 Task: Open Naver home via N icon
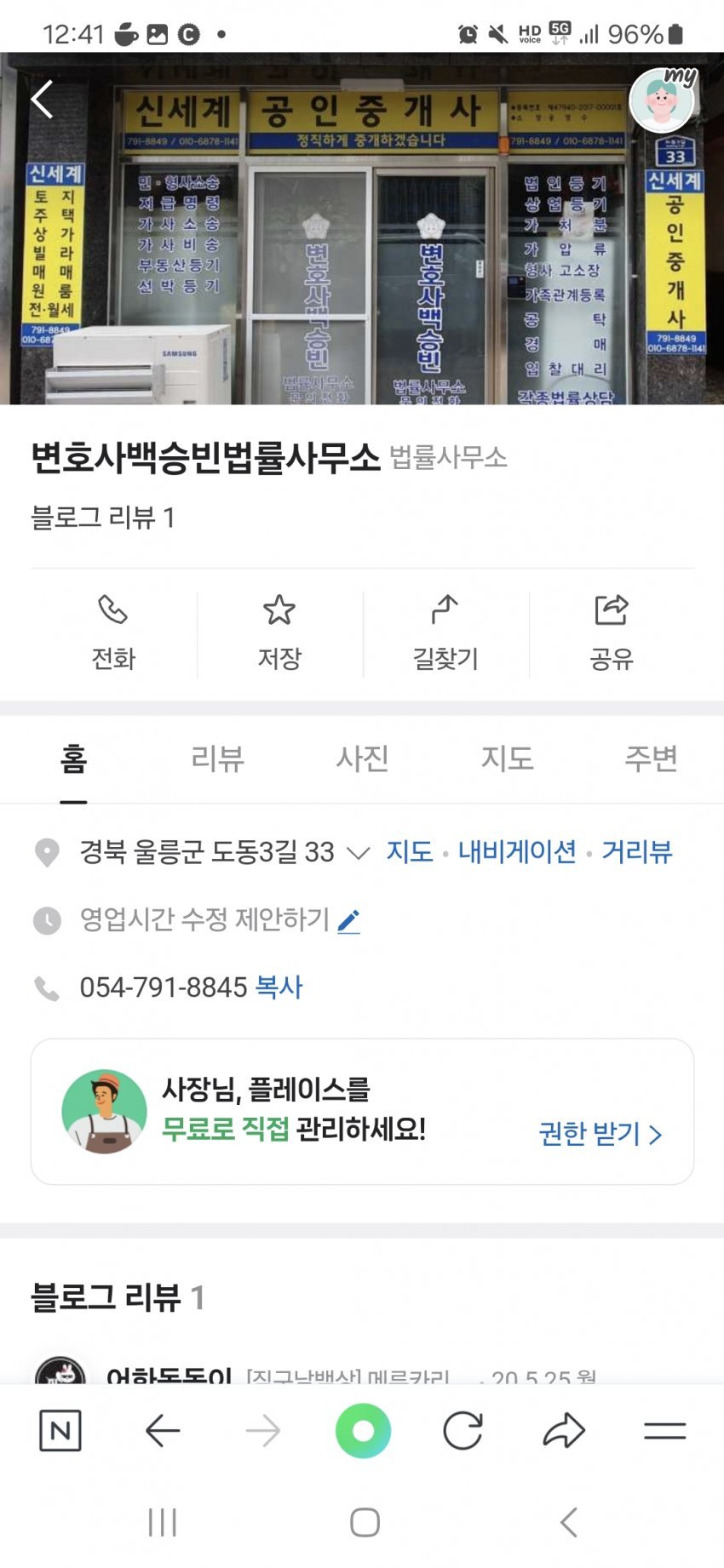tap(60, 1430)
